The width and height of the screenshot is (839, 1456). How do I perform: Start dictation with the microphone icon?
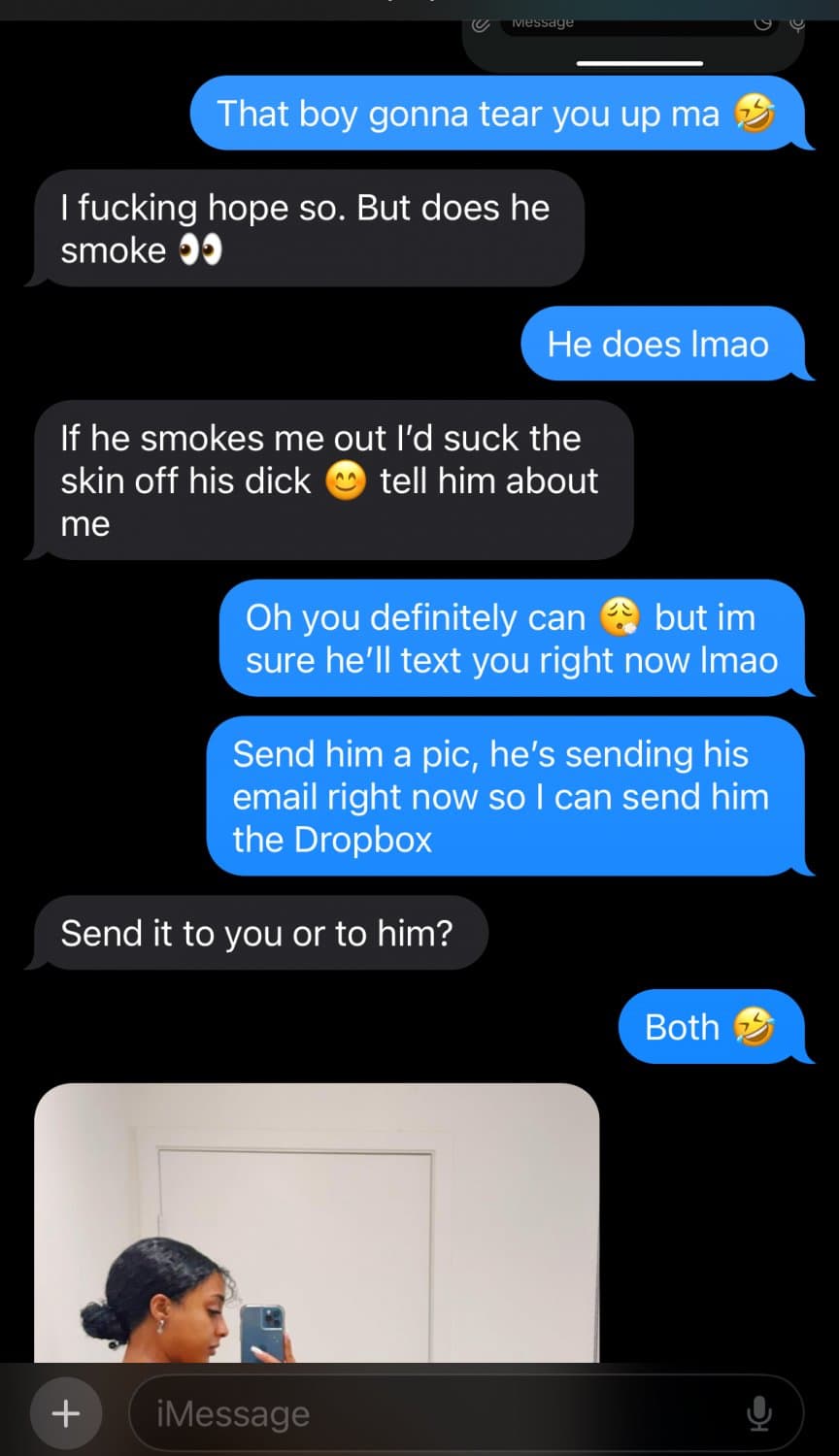pos(759,1413)
